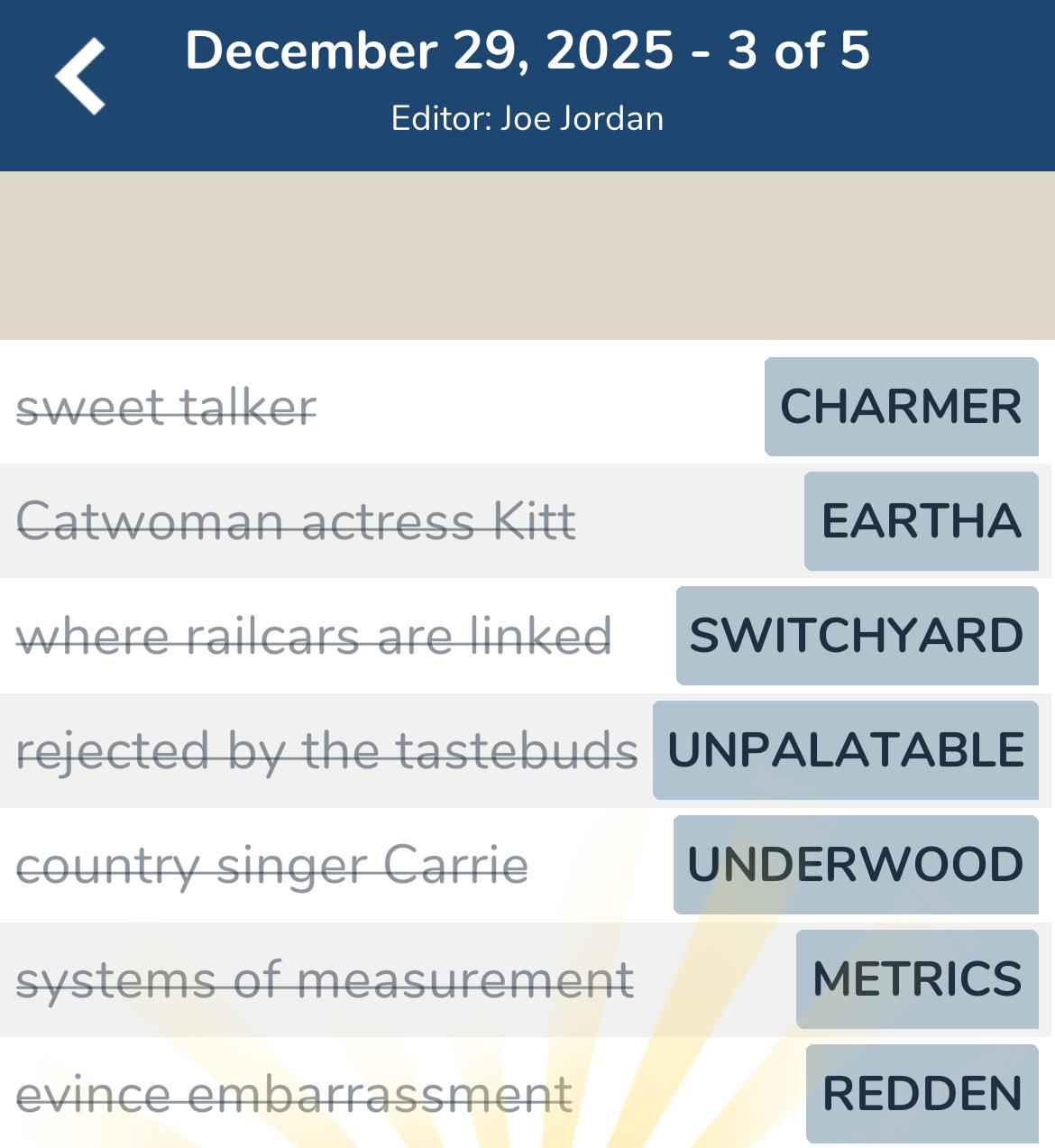Select the METRICS answer tile
Screen dimensions: 1055x1148
(x=916, y=978)
